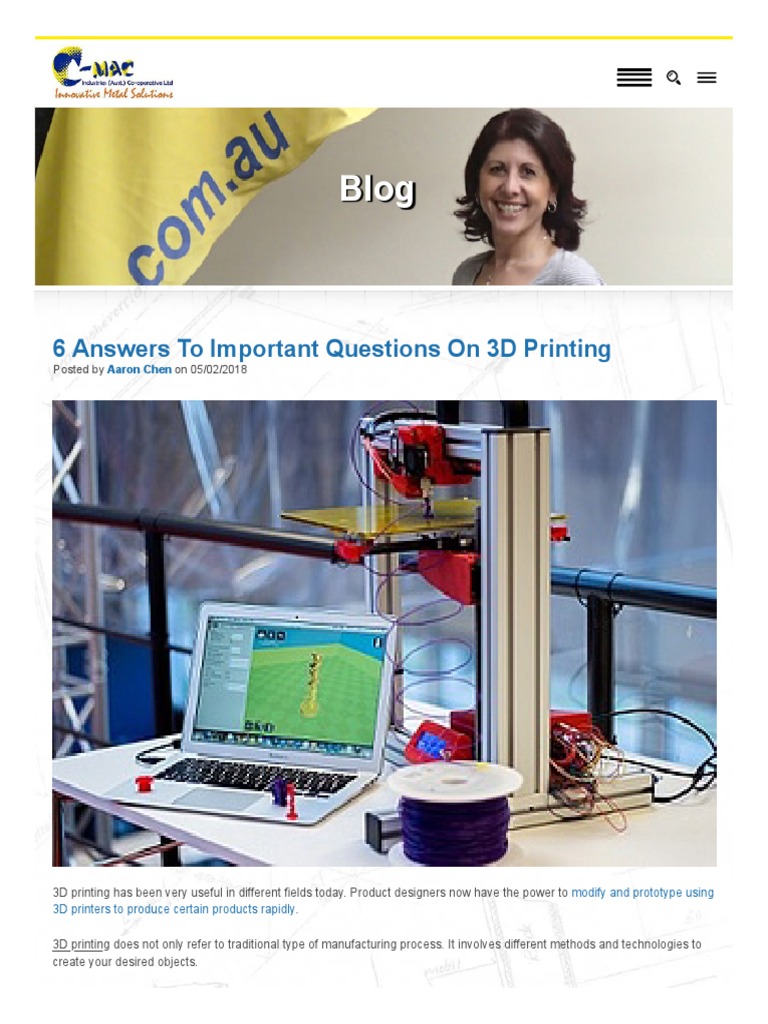Image resolution: width=768 pixels, height=1024 pixels.
Task: Follow the 'modify and prototype using 3D printers' link
Action: (x=383, y=901)
